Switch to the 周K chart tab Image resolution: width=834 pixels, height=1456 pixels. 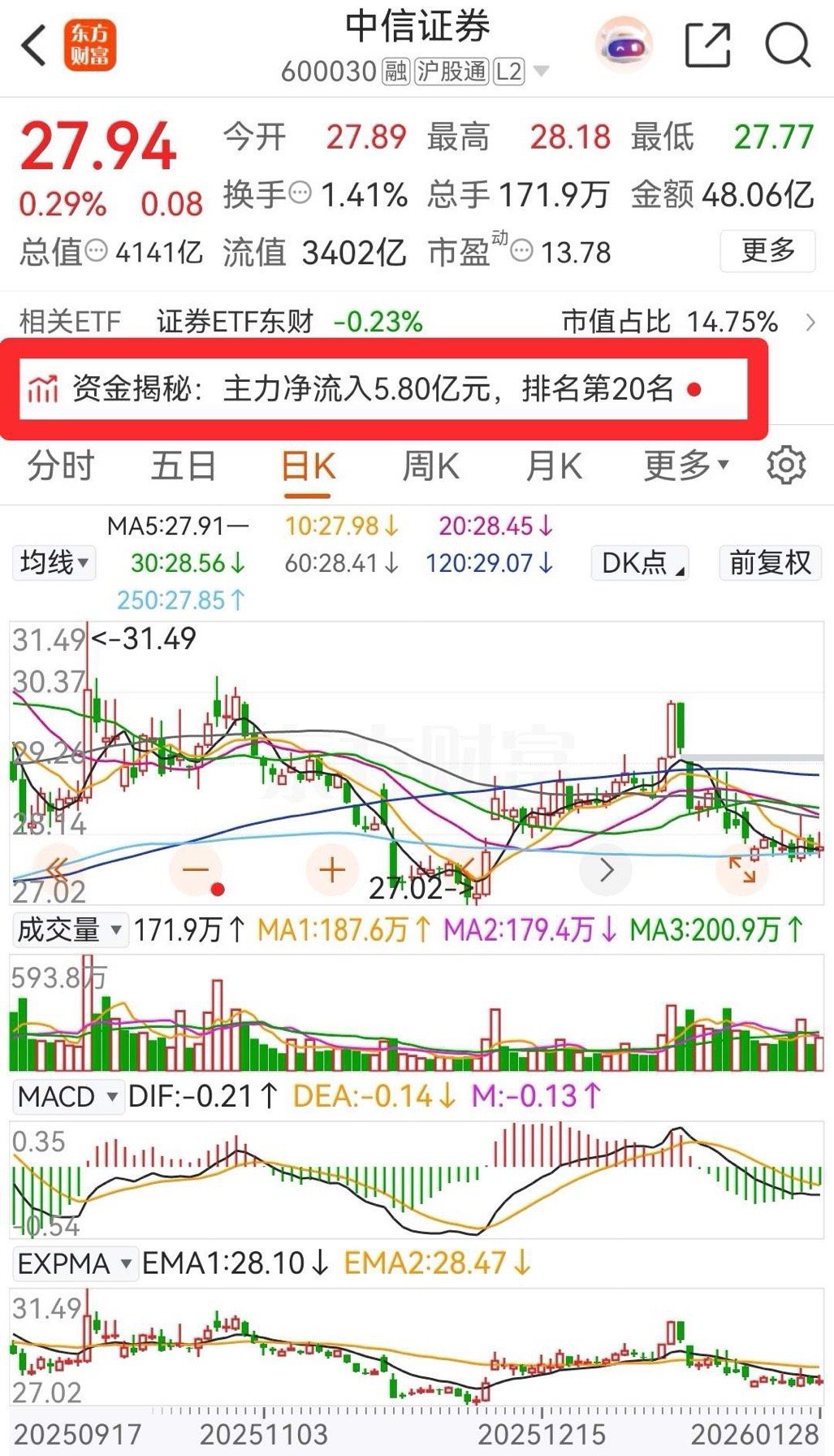click(x=432, y=466)
